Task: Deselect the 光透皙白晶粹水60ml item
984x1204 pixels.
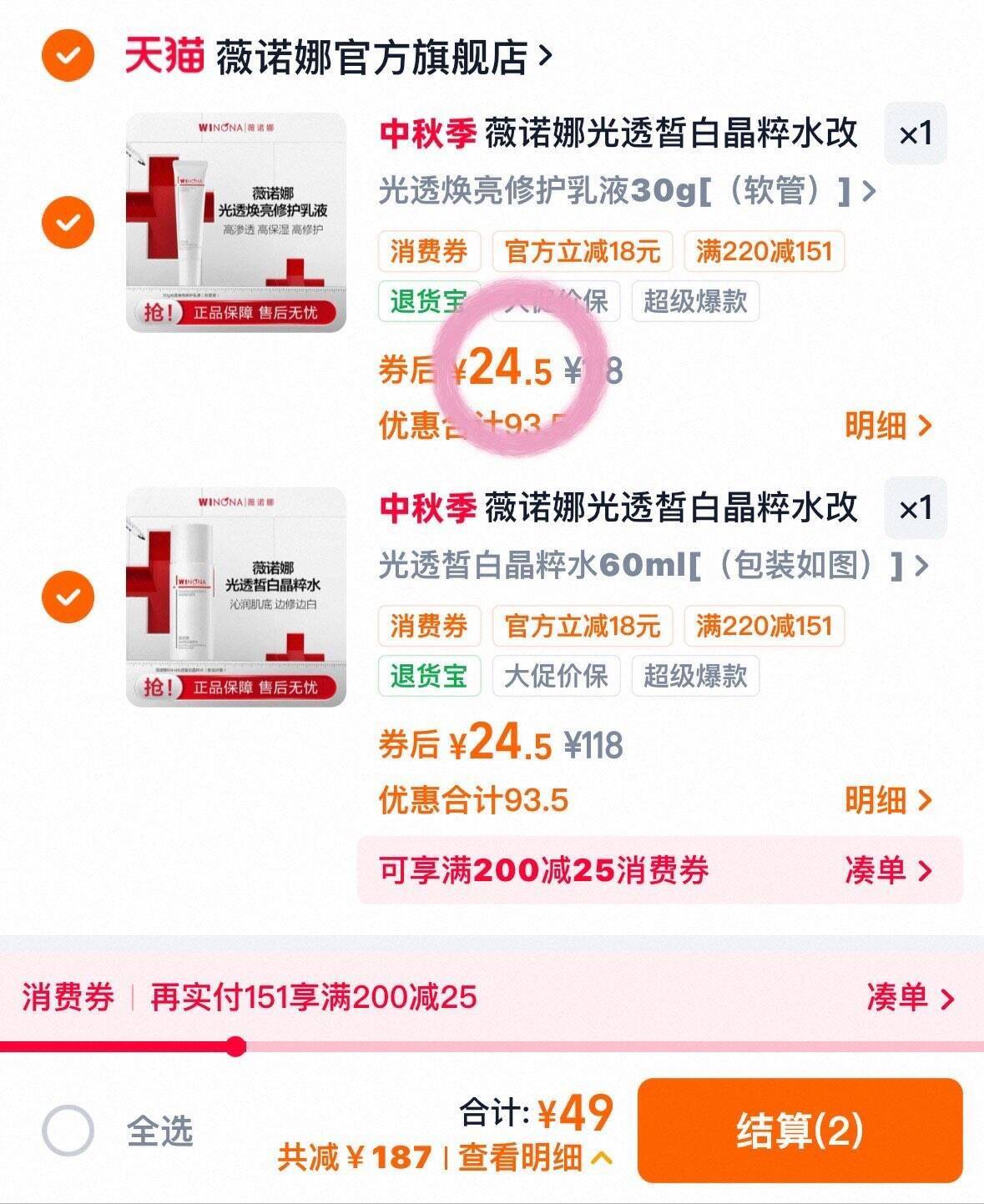Action: tap(68, 597)
